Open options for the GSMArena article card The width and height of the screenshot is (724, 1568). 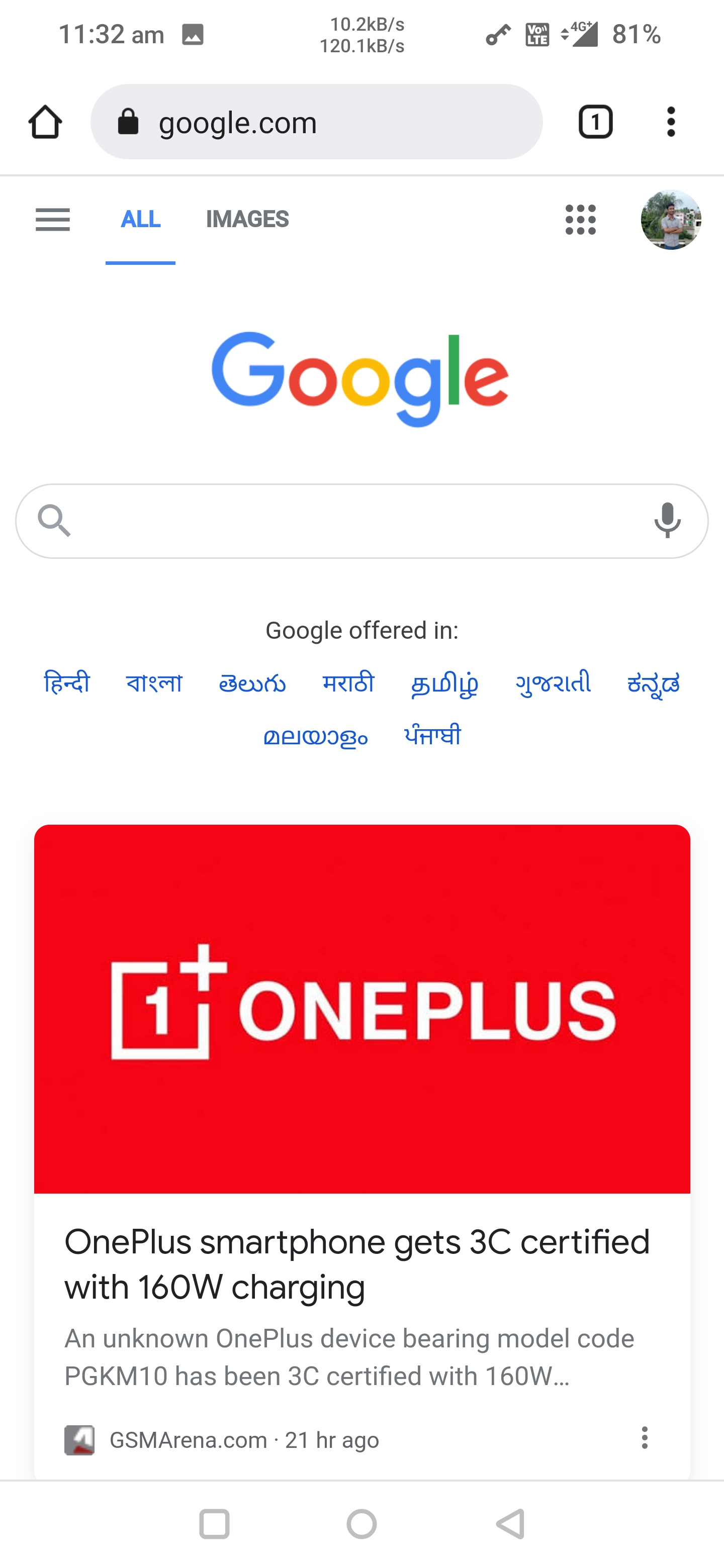click(644, 1438)
